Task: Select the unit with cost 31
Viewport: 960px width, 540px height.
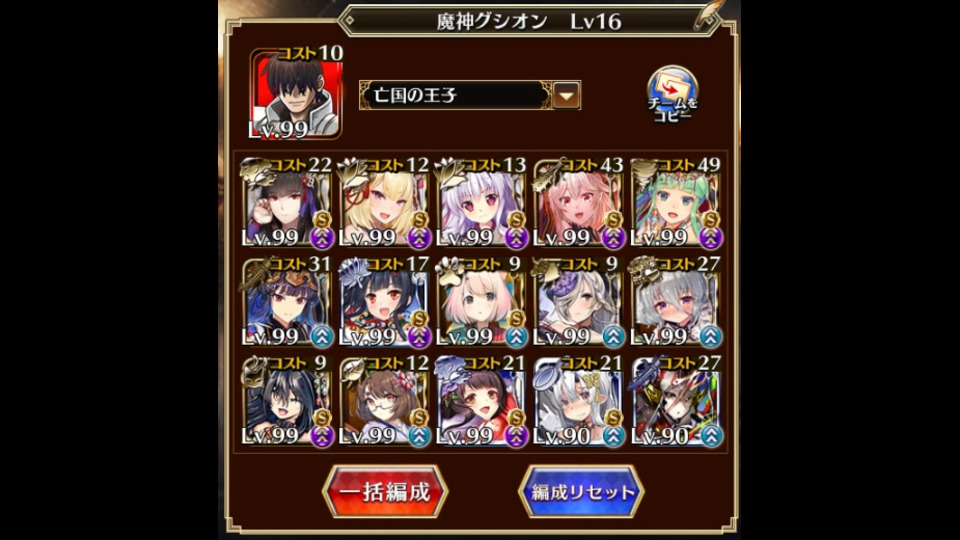Action: tap(289, 305)
